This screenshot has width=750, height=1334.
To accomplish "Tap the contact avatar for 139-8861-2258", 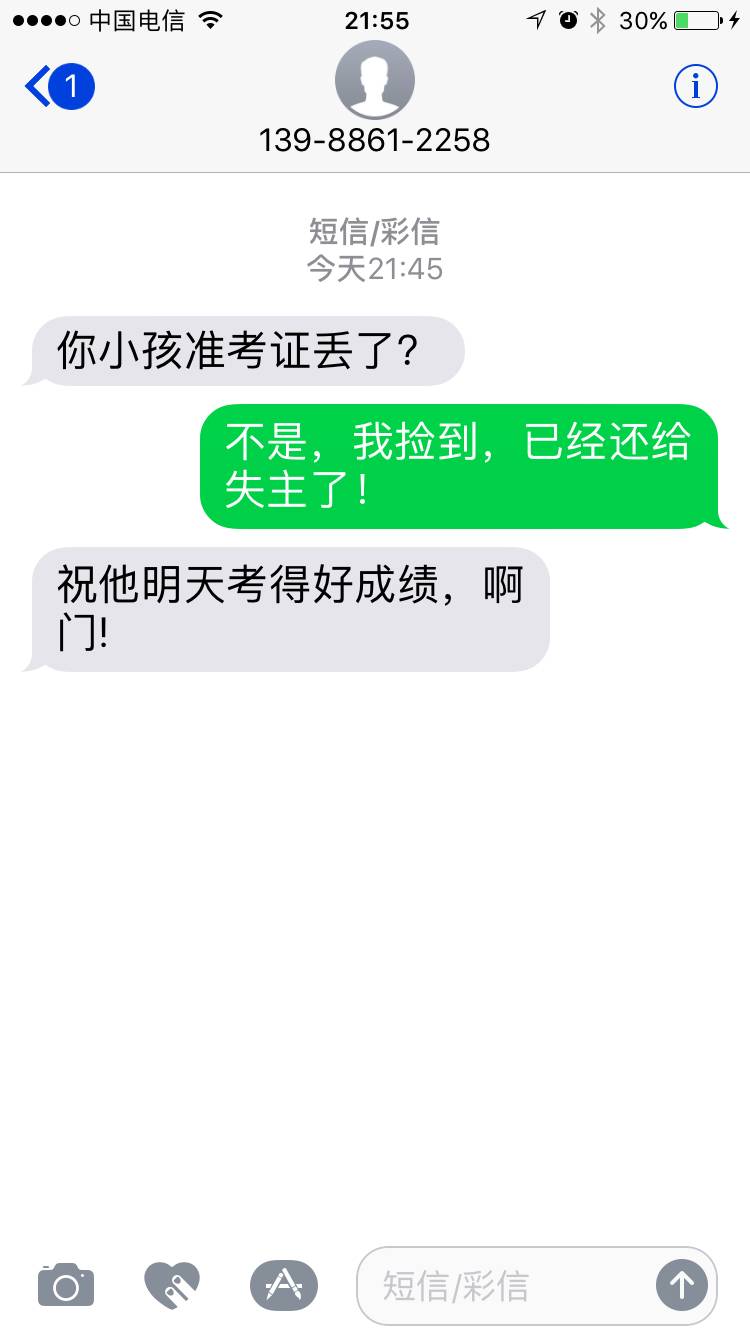I will (374, 80).
